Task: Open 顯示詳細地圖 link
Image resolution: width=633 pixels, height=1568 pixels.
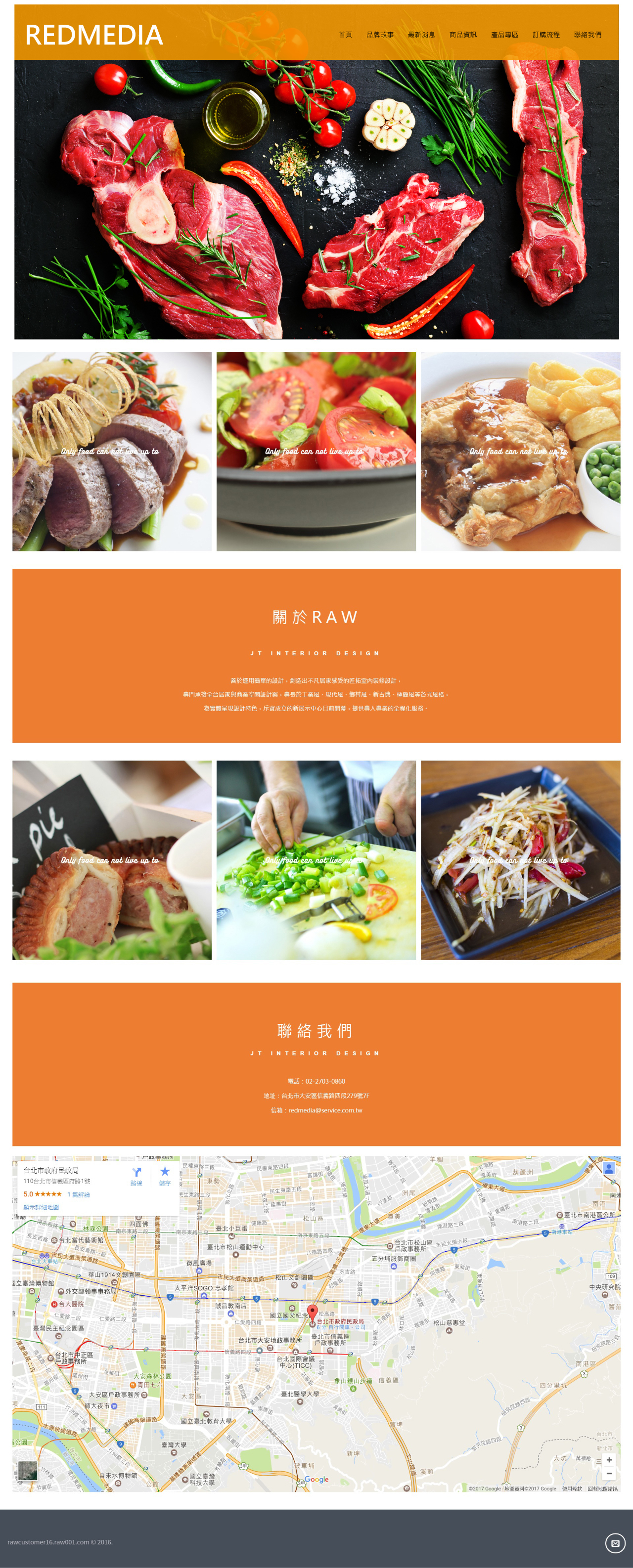Action: 42,1207
